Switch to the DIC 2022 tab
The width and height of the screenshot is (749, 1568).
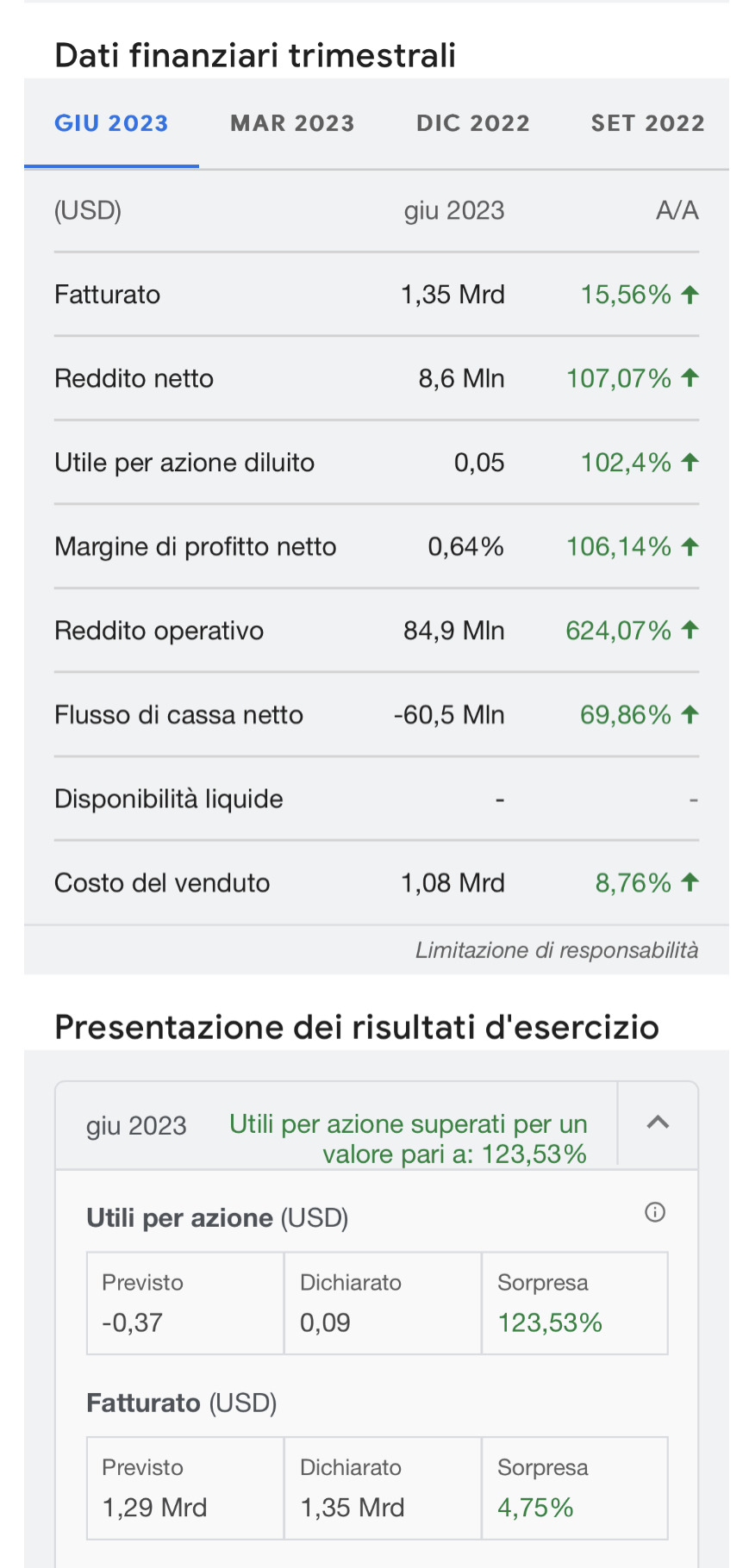pyautogui.click(x=473, y=123)
